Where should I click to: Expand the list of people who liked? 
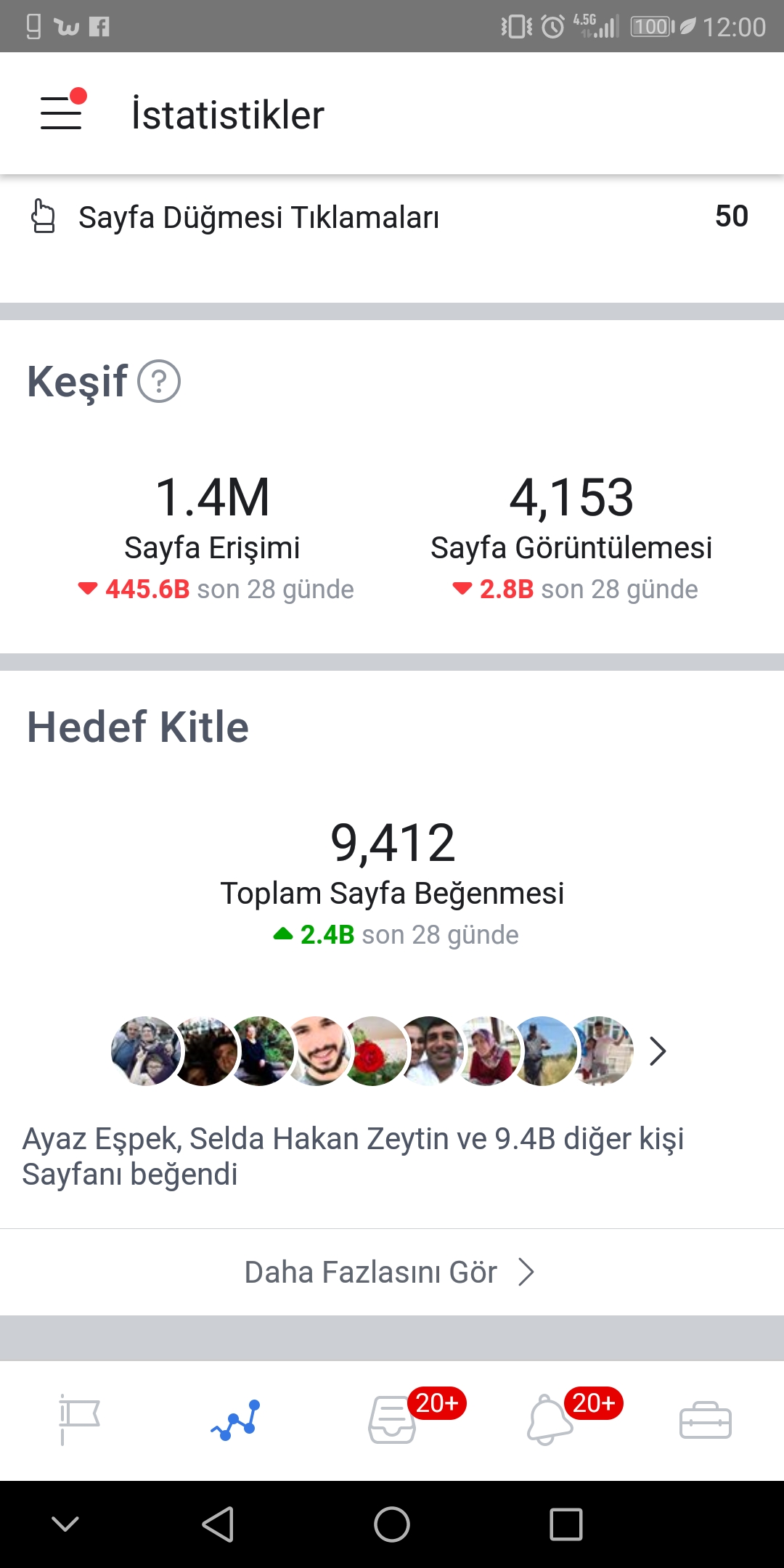tap(658, 1051)
